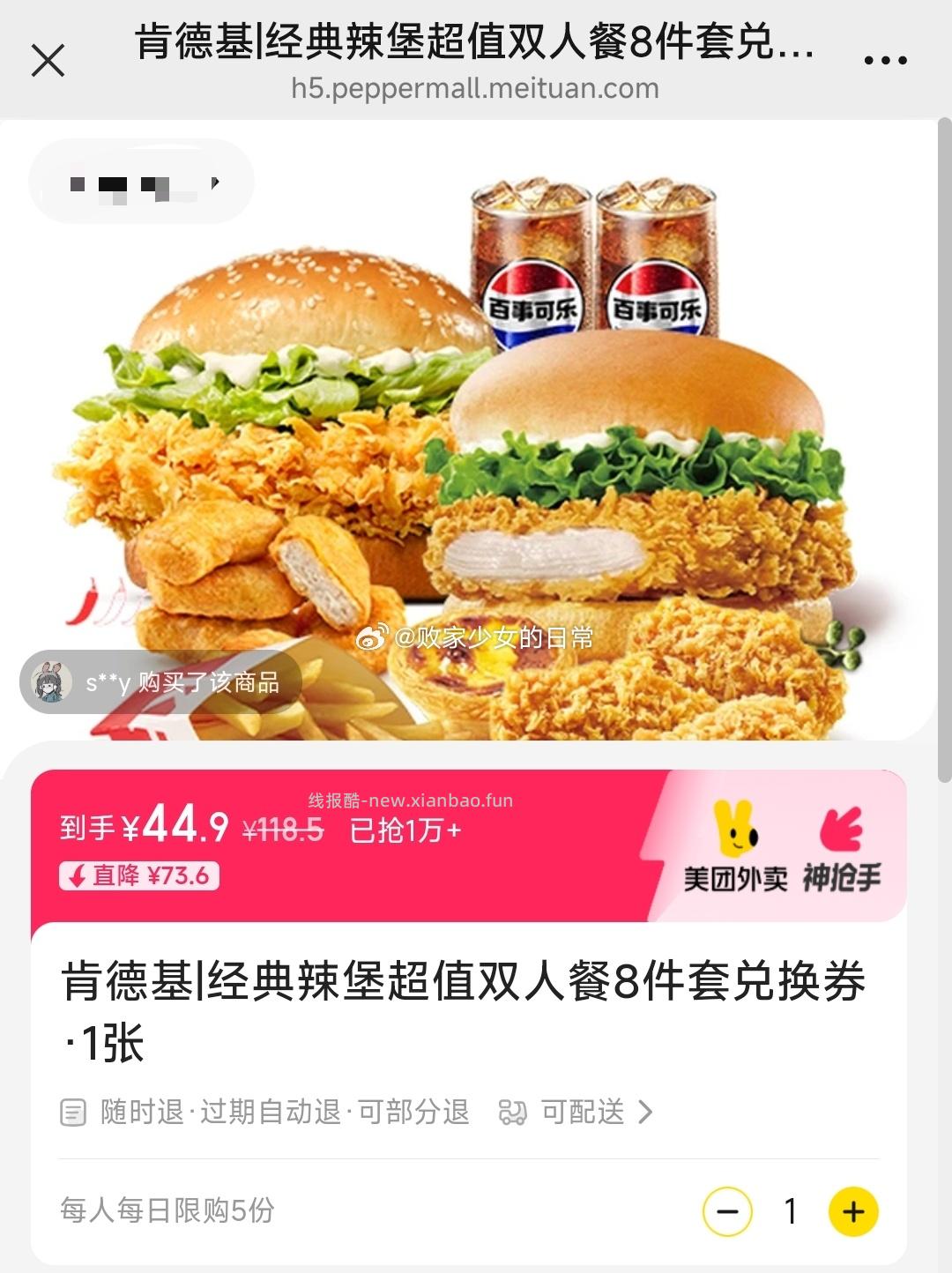Open the h5.peppermall.meituan.com address link

pyautogui.click(x=476, y=88)
